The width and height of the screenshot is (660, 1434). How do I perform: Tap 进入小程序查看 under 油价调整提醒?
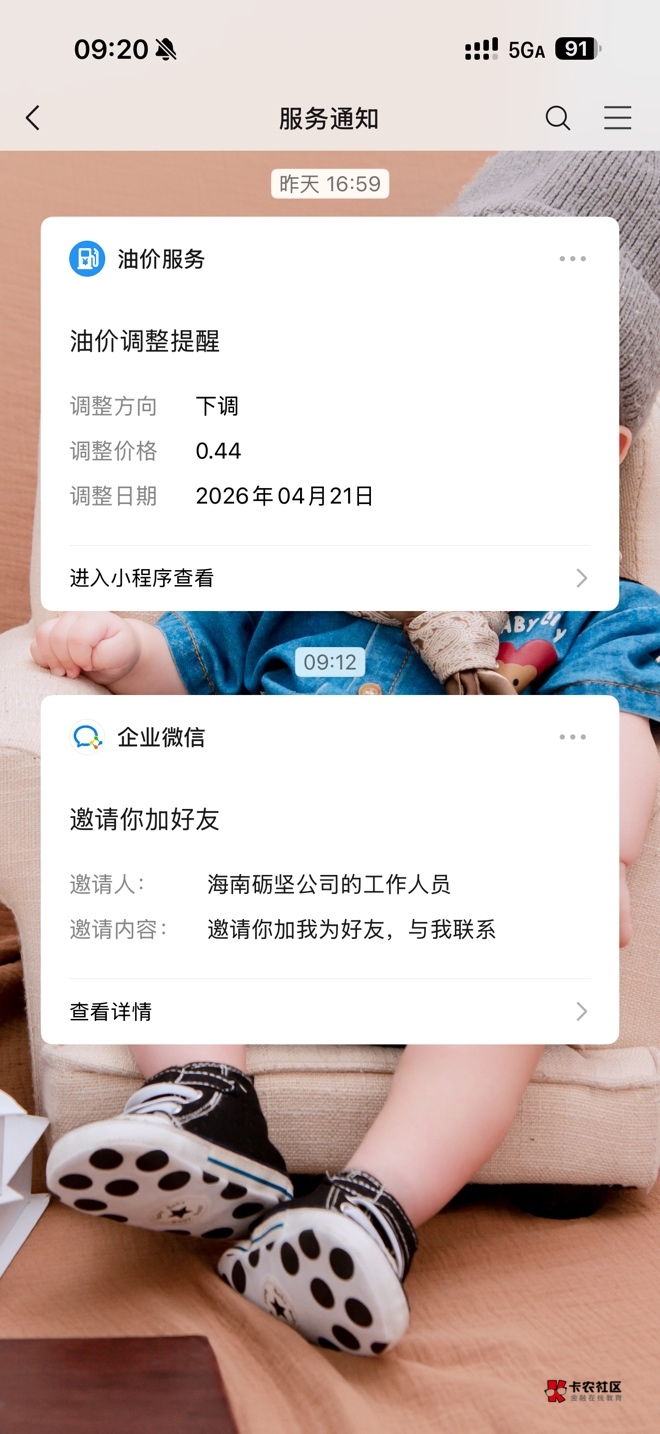pyautogui.click(x=329, y=578)
